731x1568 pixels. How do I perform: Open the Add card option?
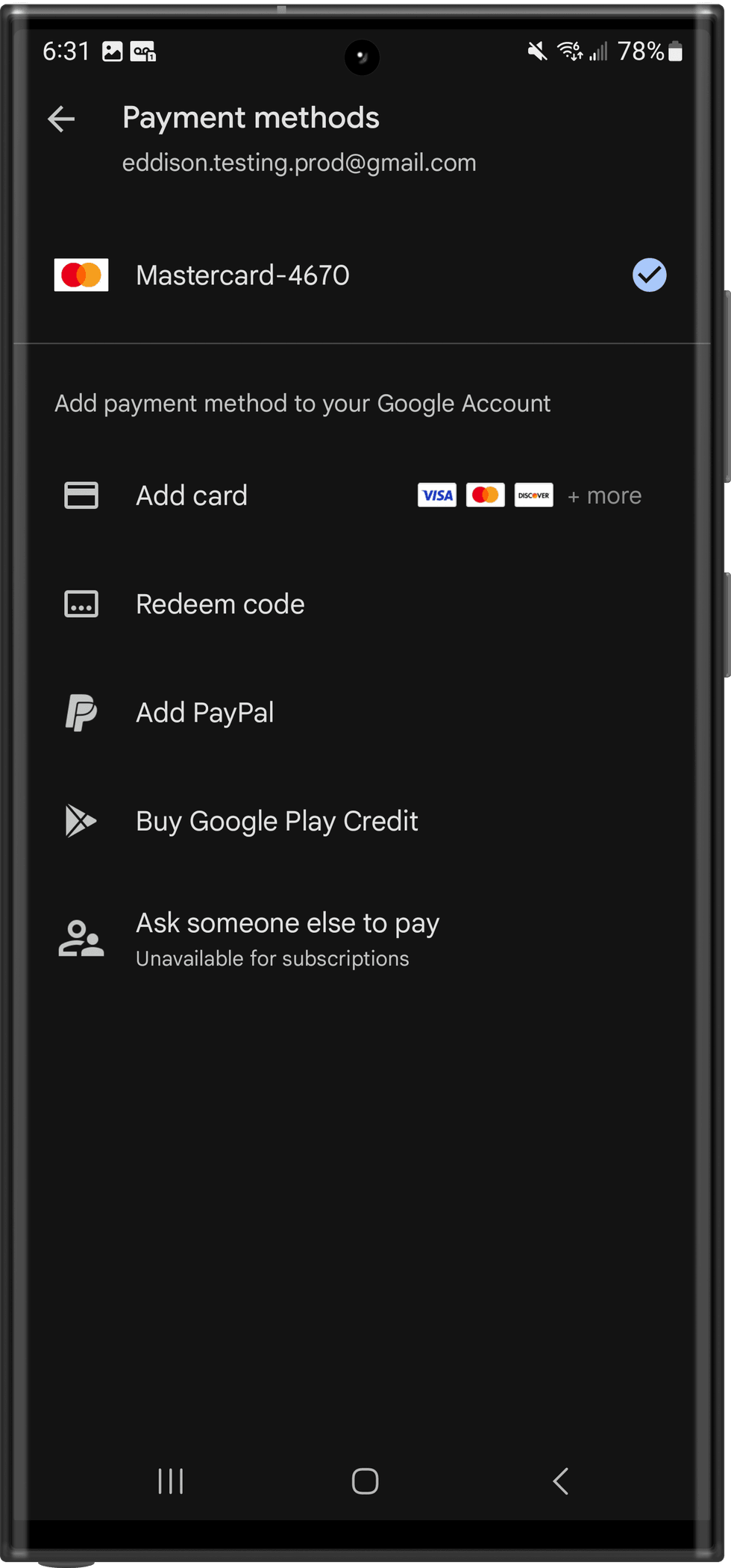(192, 496)
